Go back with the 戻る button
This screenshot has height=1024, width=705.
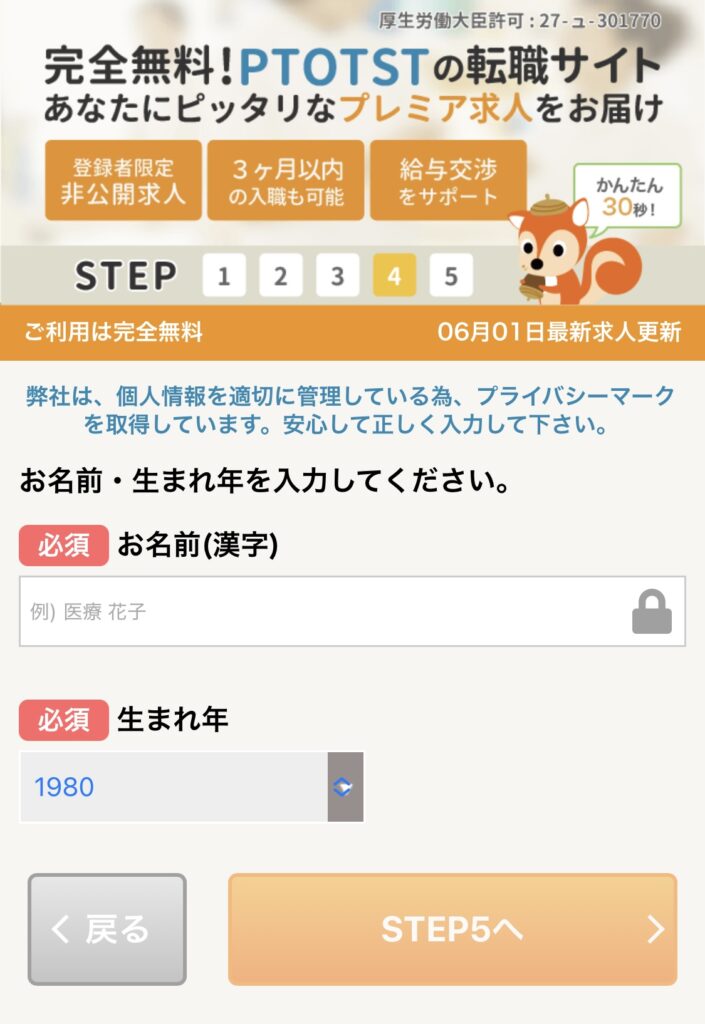point(107,929)
